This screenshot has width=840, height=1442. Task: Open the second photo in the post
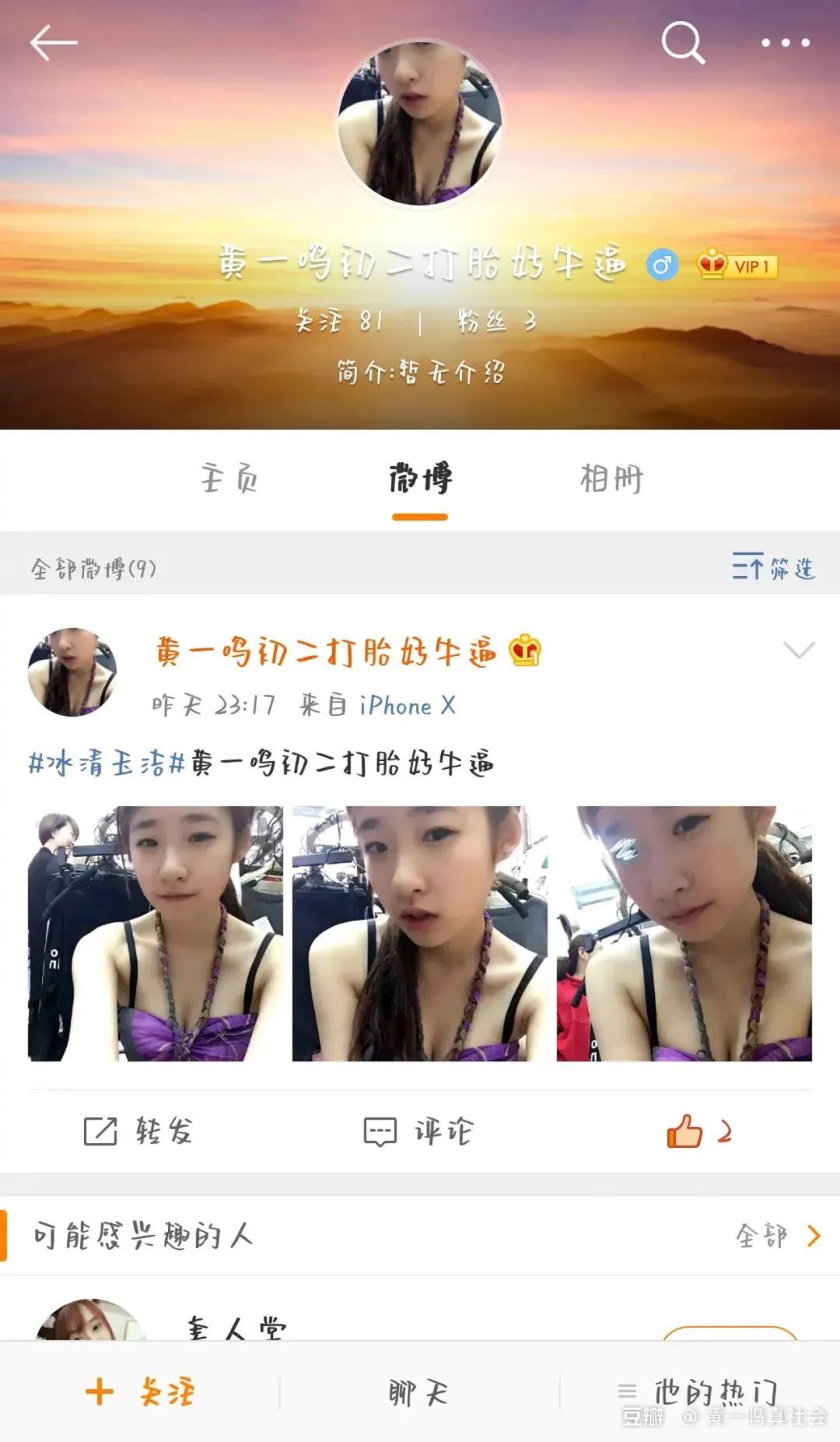click(x=419, y=933)
